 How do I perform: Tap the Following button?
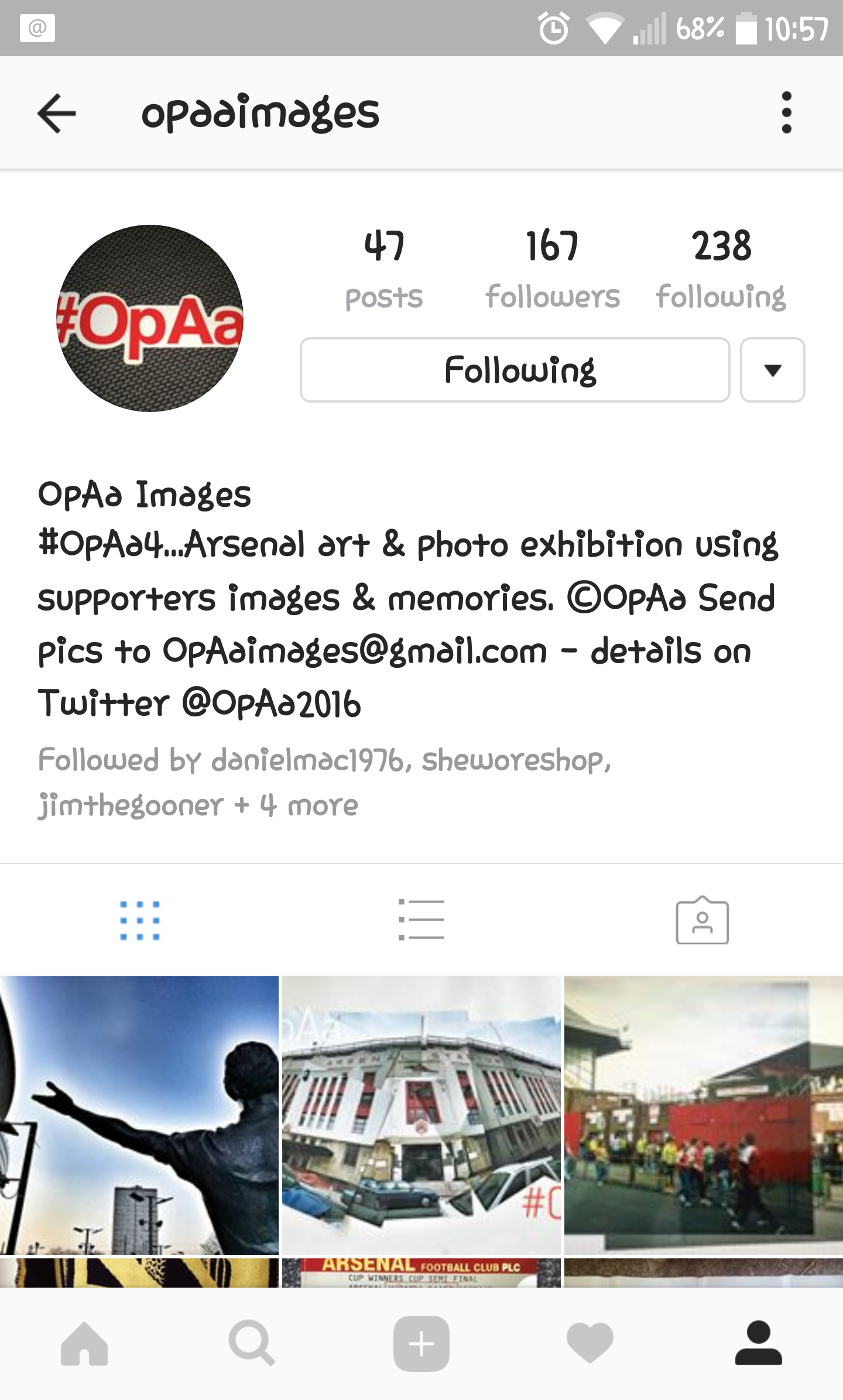point(515,370)
